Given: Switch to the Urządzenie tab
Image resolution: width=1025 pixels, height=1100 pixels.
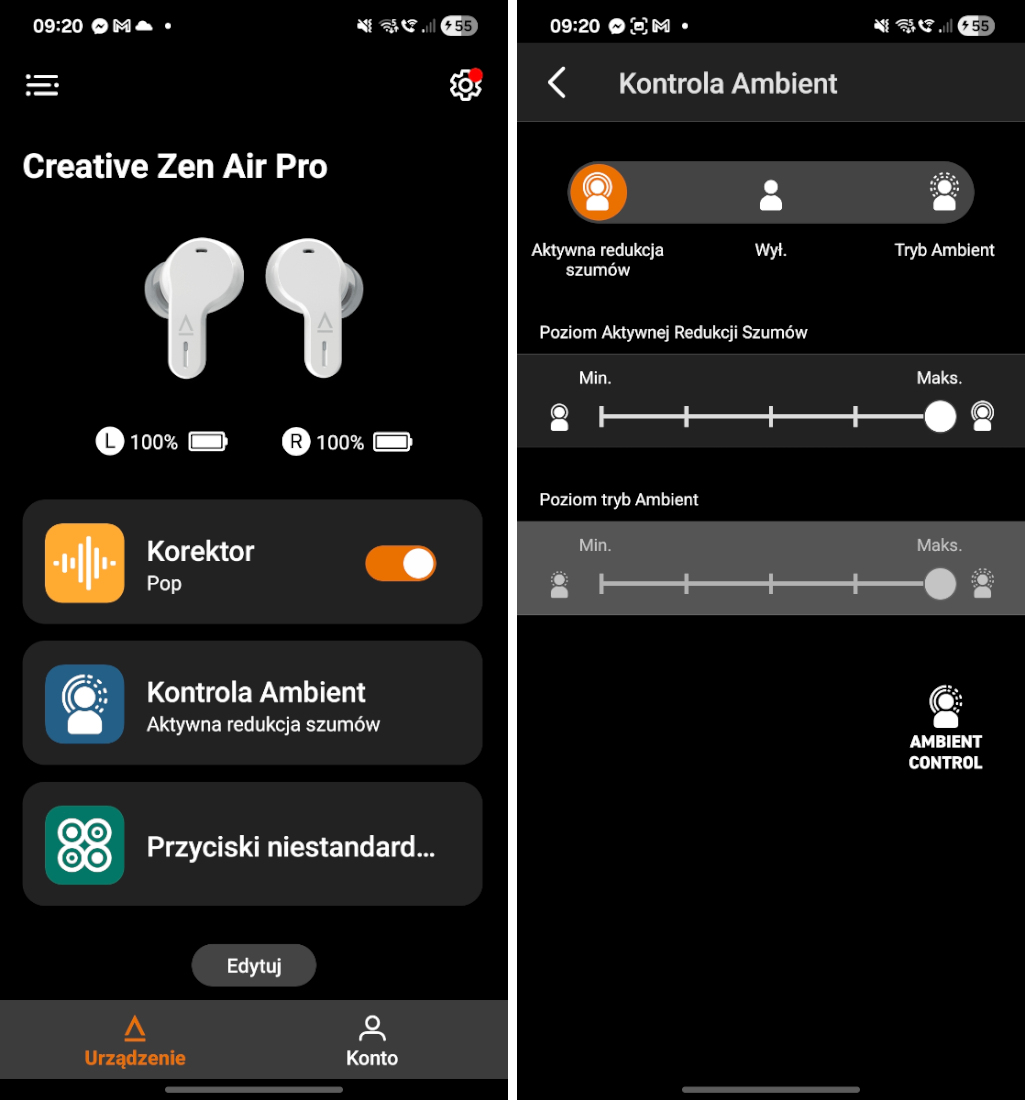Looking at the screenshot, I should point(135,1040).
